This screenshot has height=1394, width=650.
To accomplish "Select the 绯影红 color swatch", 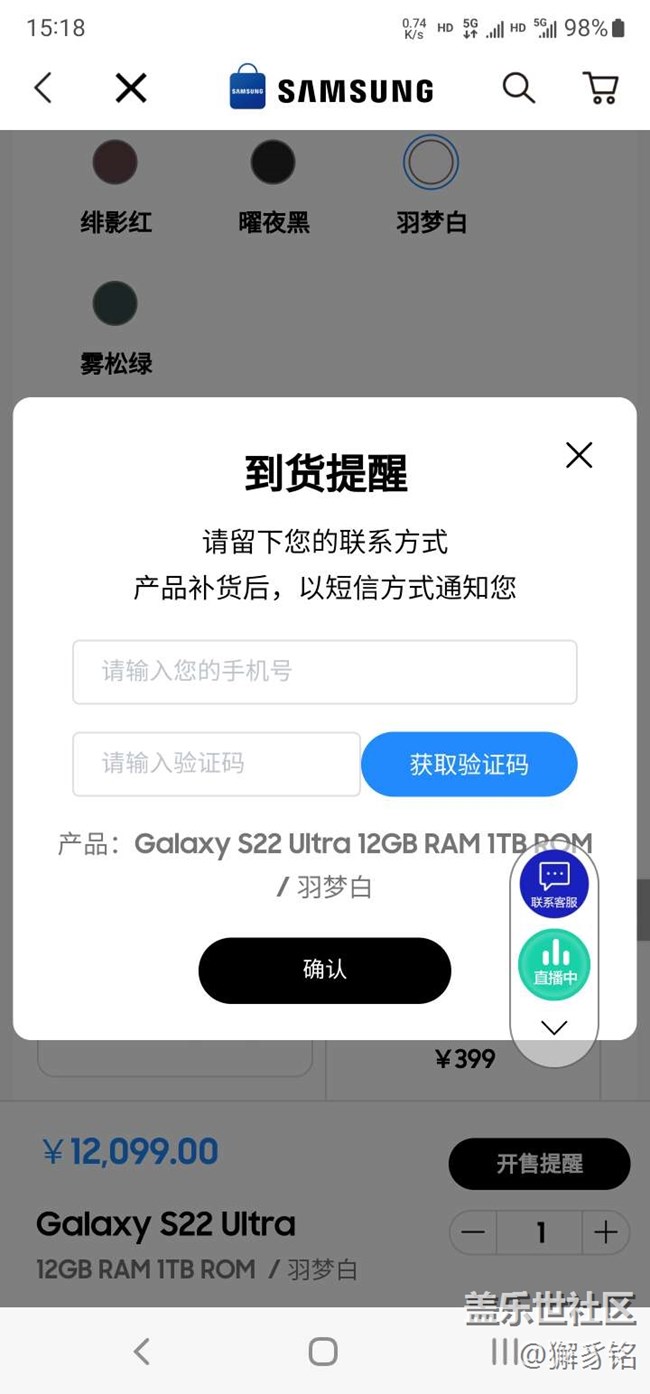I will pos(115,162).
